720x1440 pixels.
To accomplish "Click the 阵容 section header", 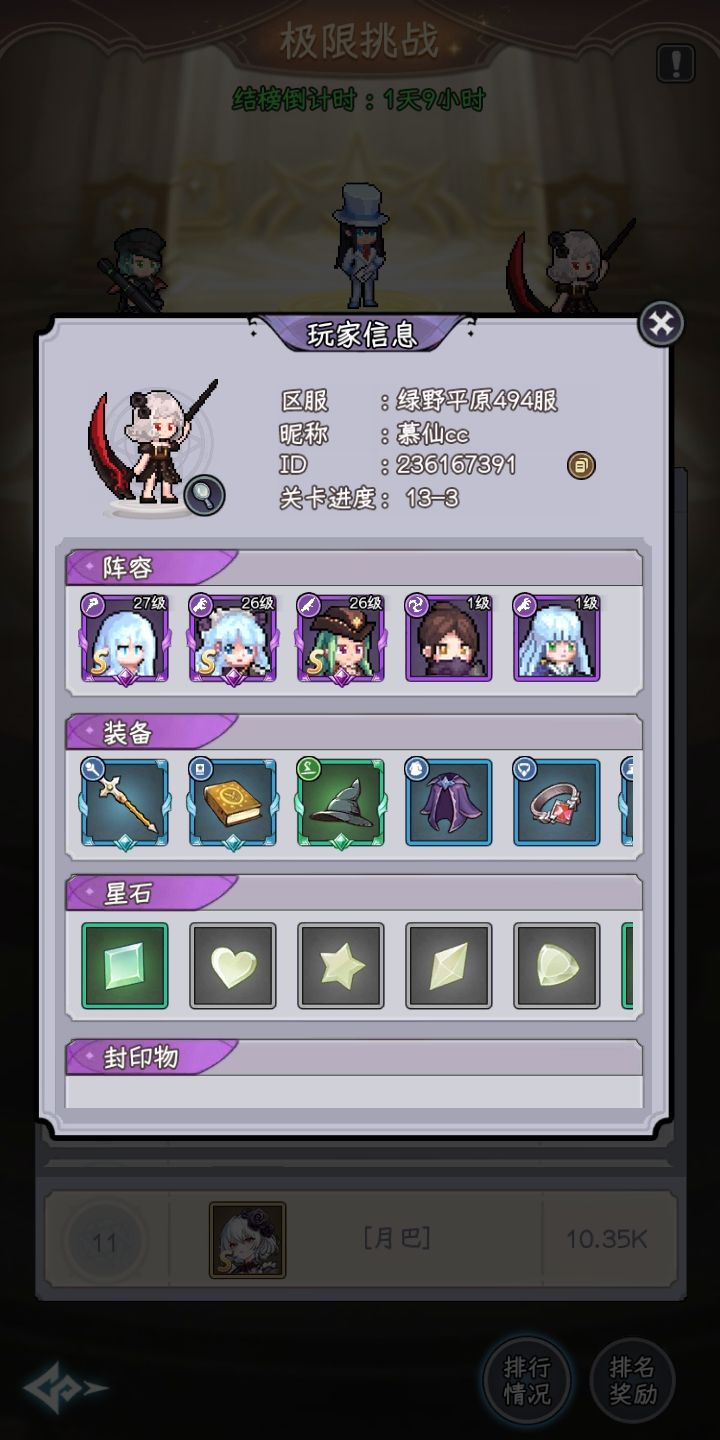I will [130, 565].
